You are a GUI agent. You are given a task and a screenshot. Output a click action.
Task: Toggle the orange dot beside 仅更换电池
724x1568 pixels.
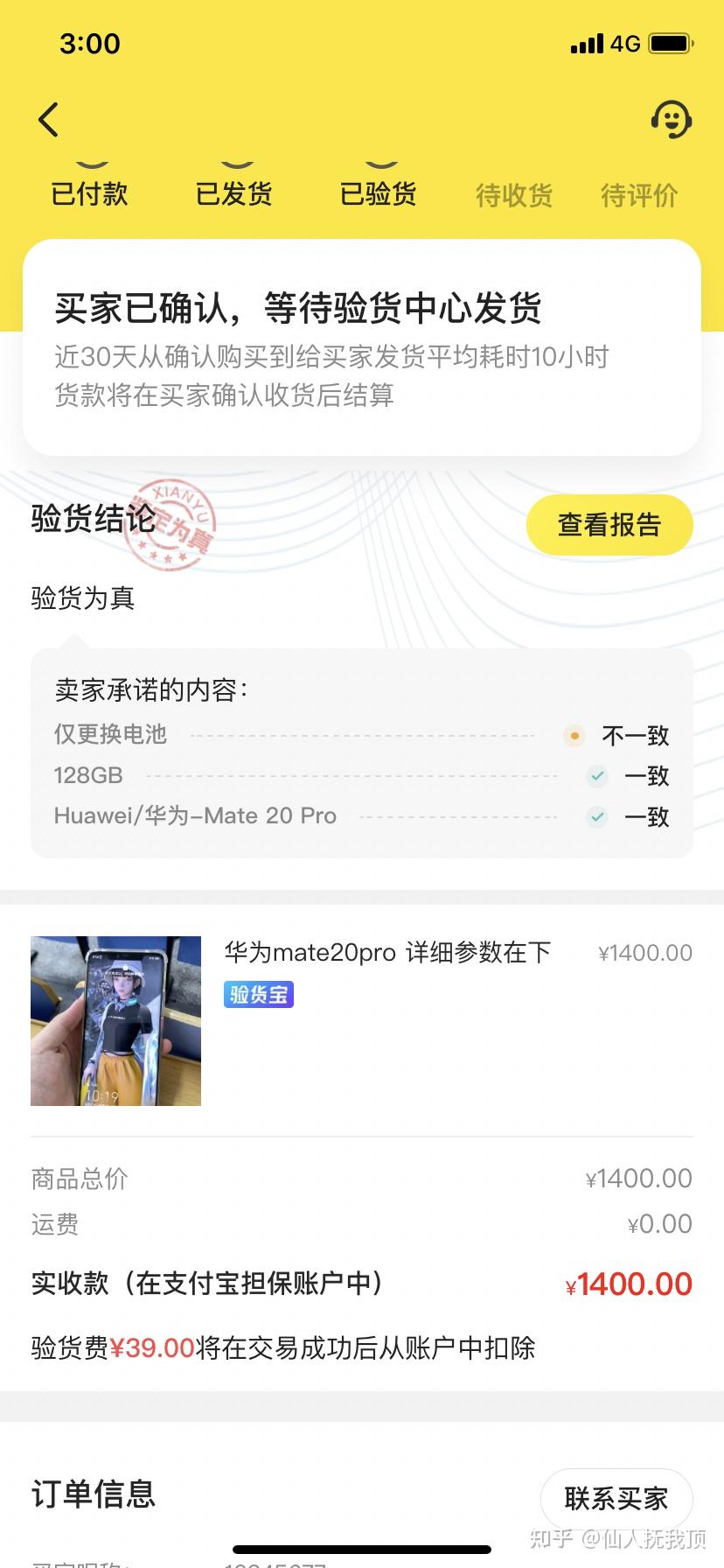(573, 736)
